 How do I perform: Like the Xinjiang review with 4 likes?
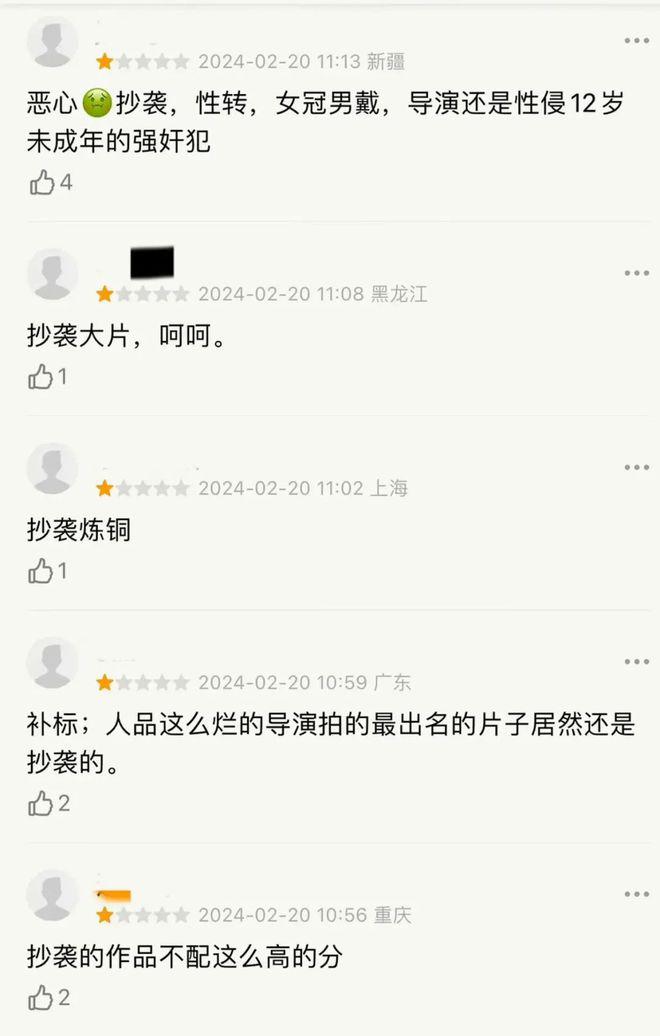point(41,182)
